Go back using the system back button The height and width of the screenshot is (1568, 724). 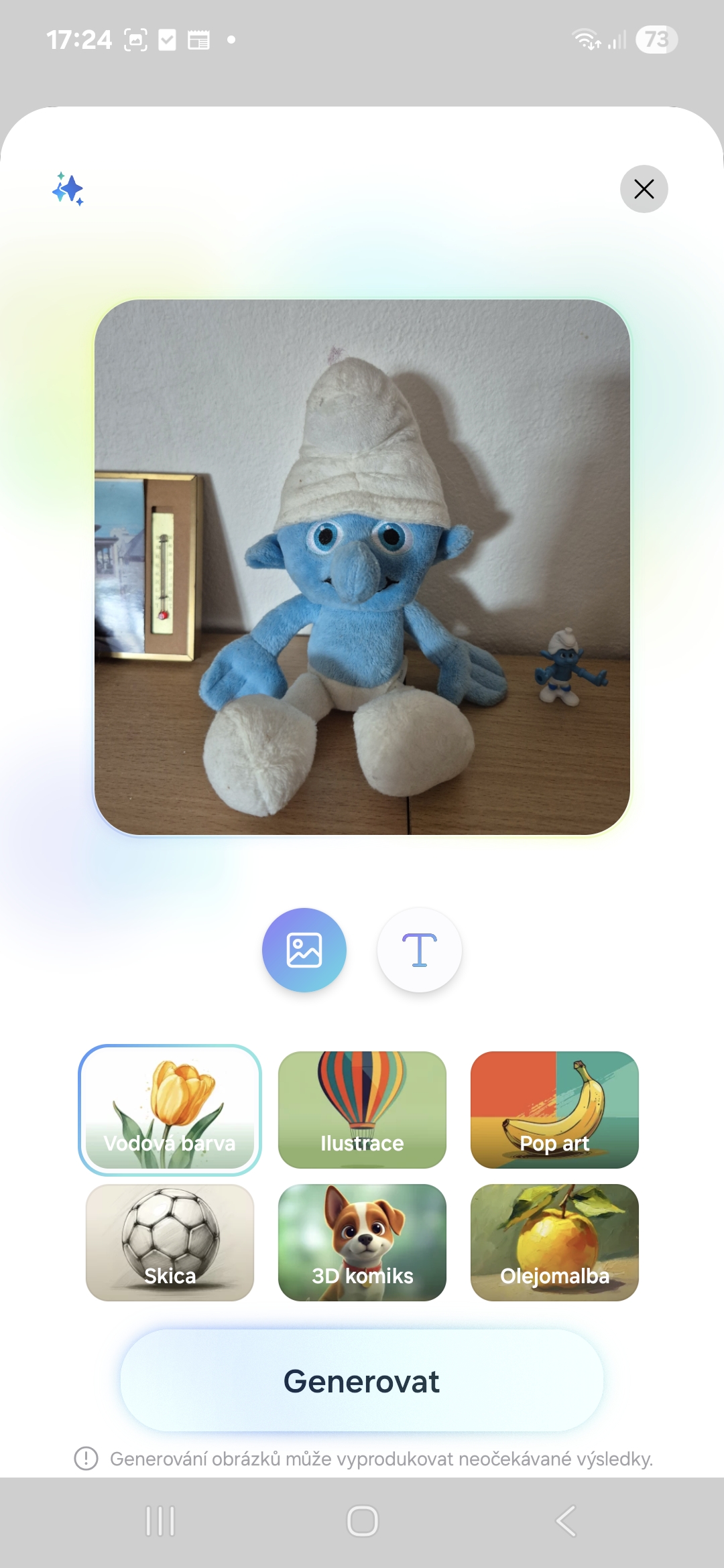(x=565, y=1521)
